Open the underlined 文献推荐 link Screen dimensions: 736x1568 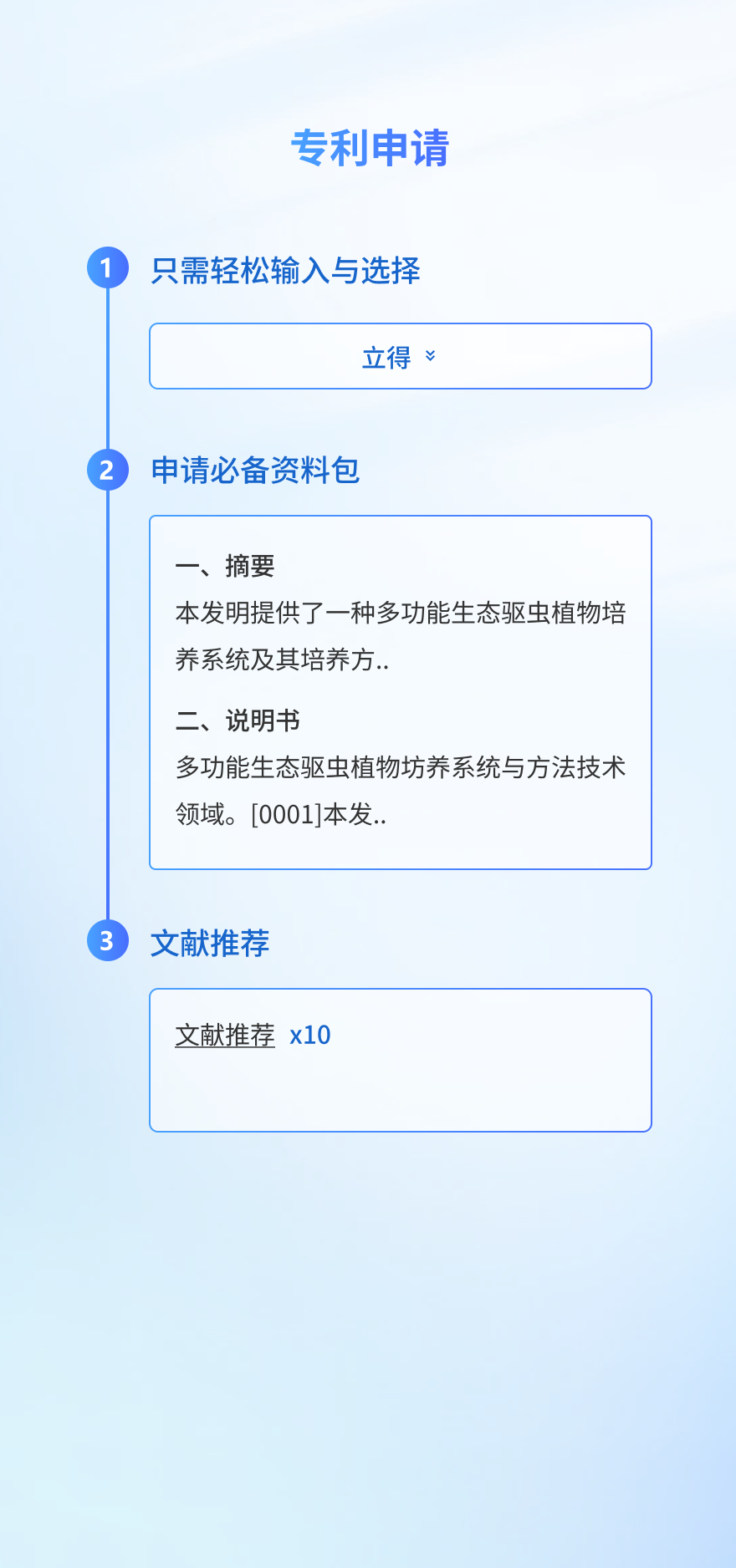(x=225, y=1036)
